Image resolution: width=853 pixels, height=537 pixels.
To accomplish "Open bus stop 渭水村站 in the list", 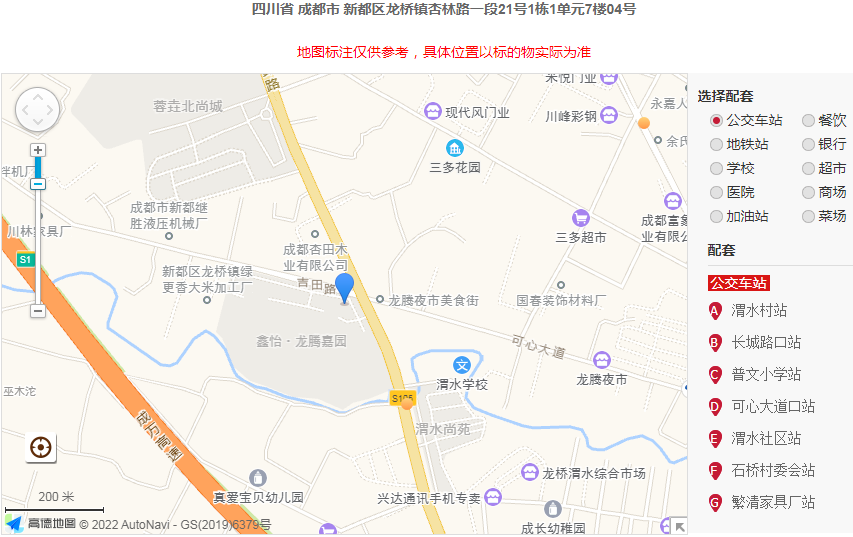I will click(x=758, y=311).
